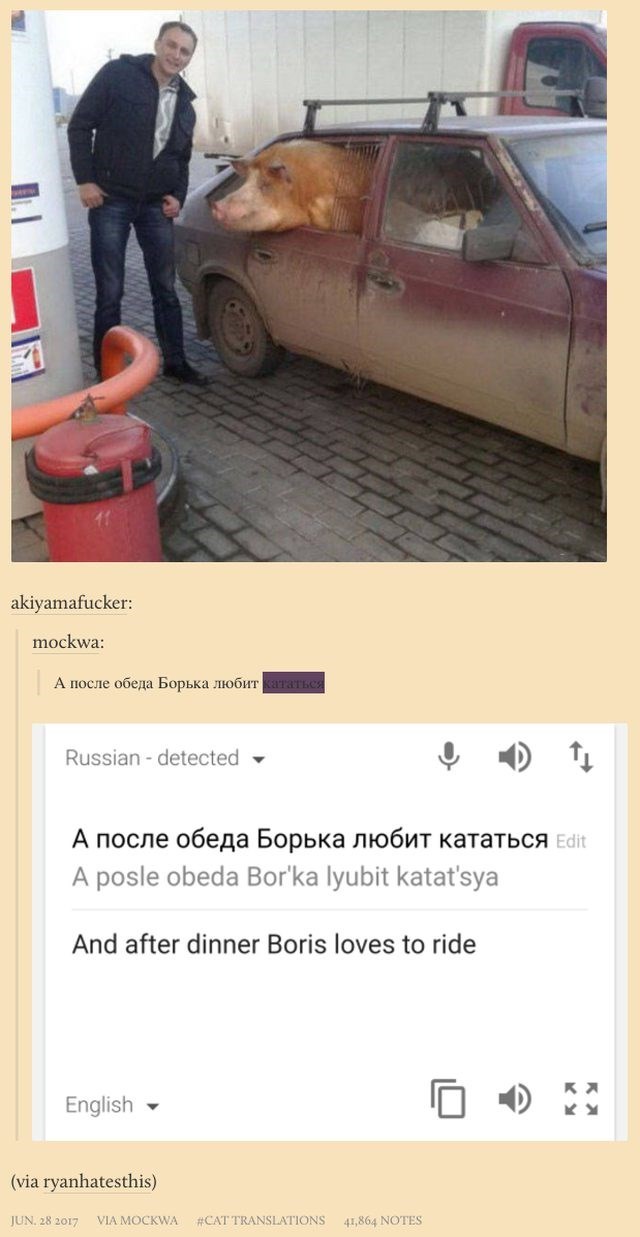The height and width of the screenshot is (1237, 640).
Task: Open the pig in car photo
Action: point(308,286)
